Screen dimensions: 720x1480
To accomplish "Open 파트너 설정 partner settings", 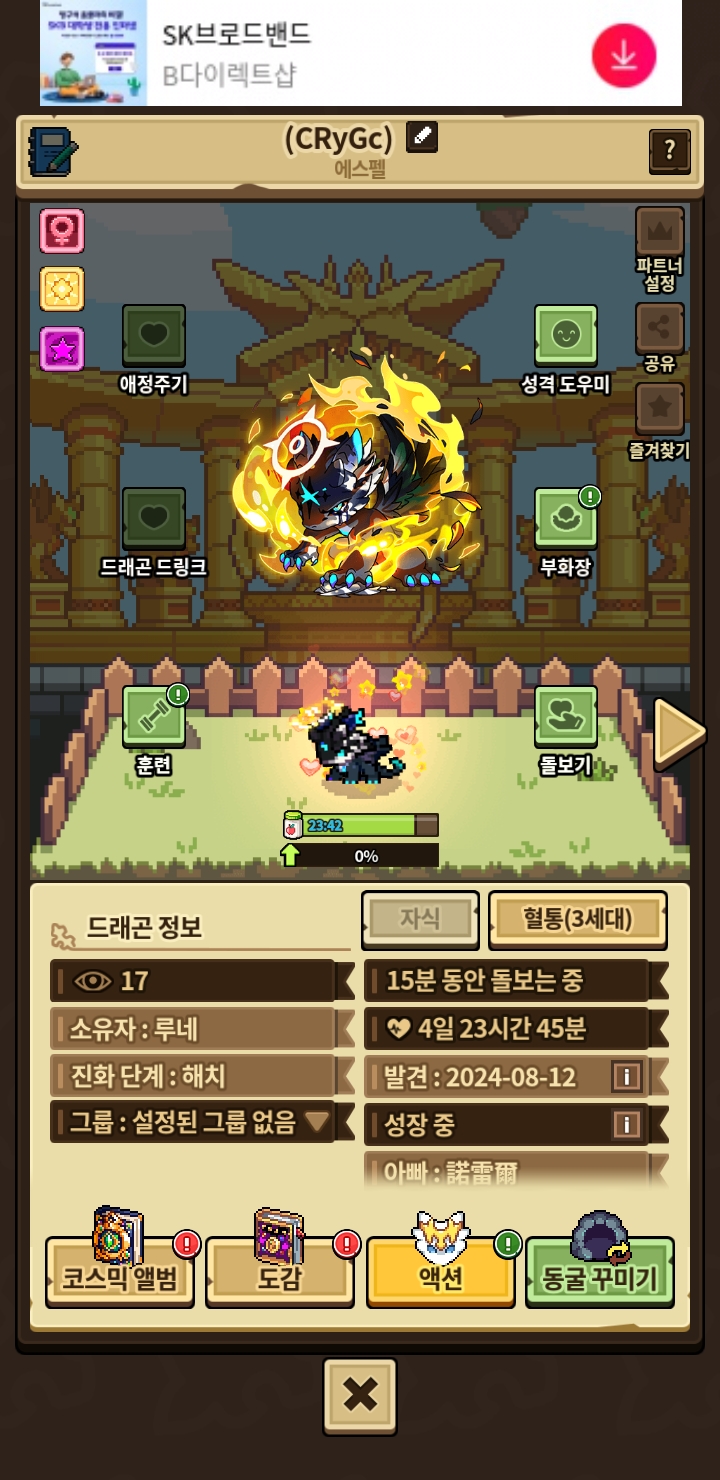I will click(x=660, y=234).
